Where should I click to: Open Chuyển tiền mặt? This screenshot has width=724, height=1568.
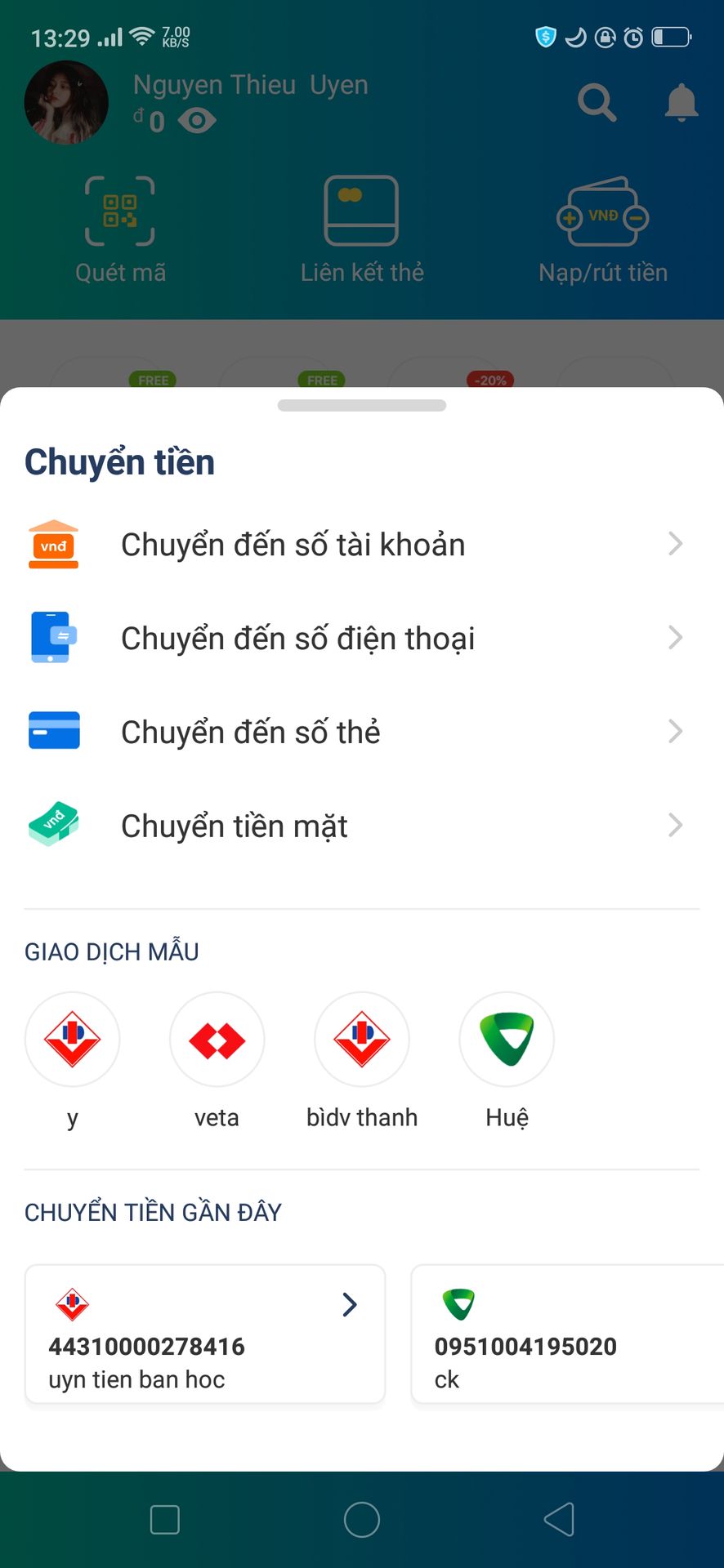coord(362,826)
